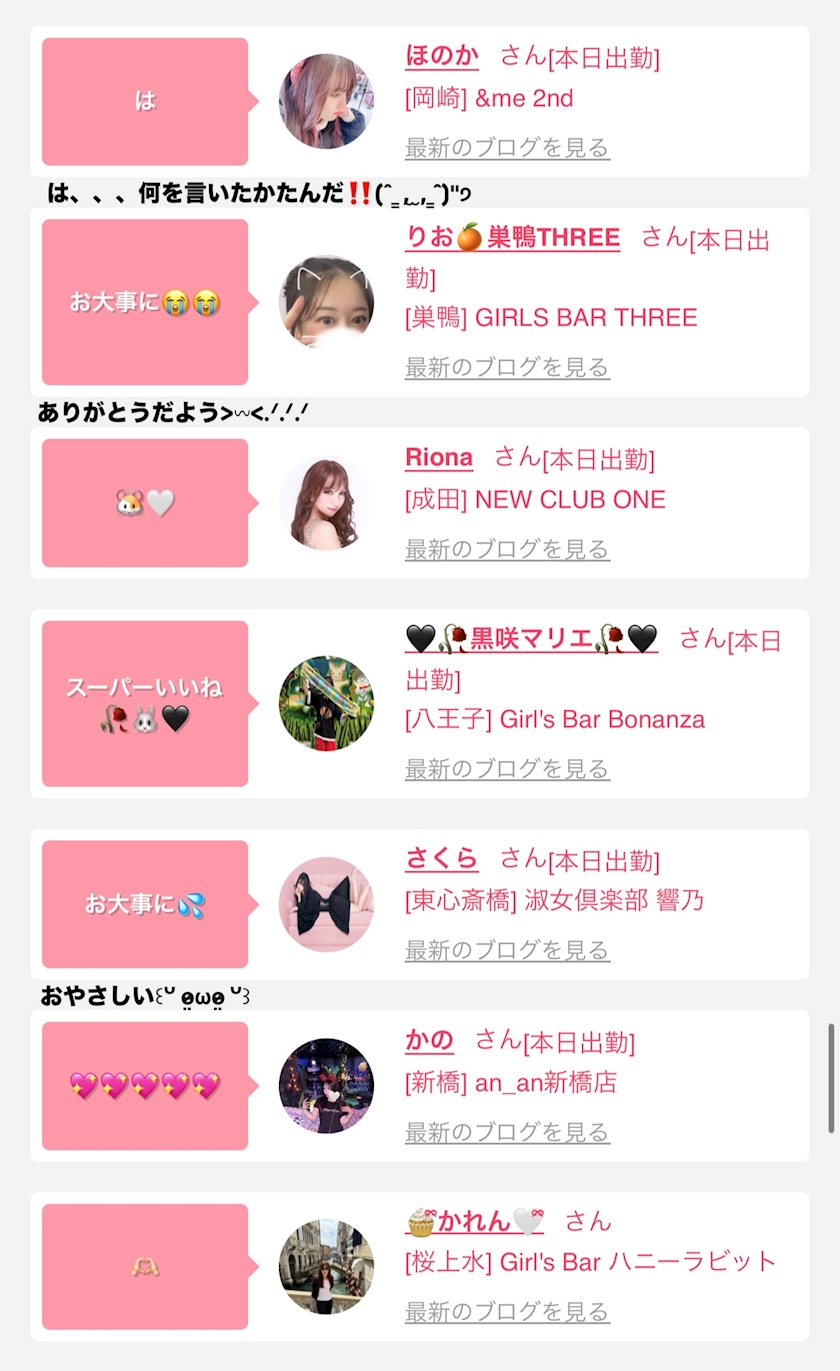840x1371 pixels.
Task: View latest blog under NEW CLUB ONE
Action: point(507,549)
